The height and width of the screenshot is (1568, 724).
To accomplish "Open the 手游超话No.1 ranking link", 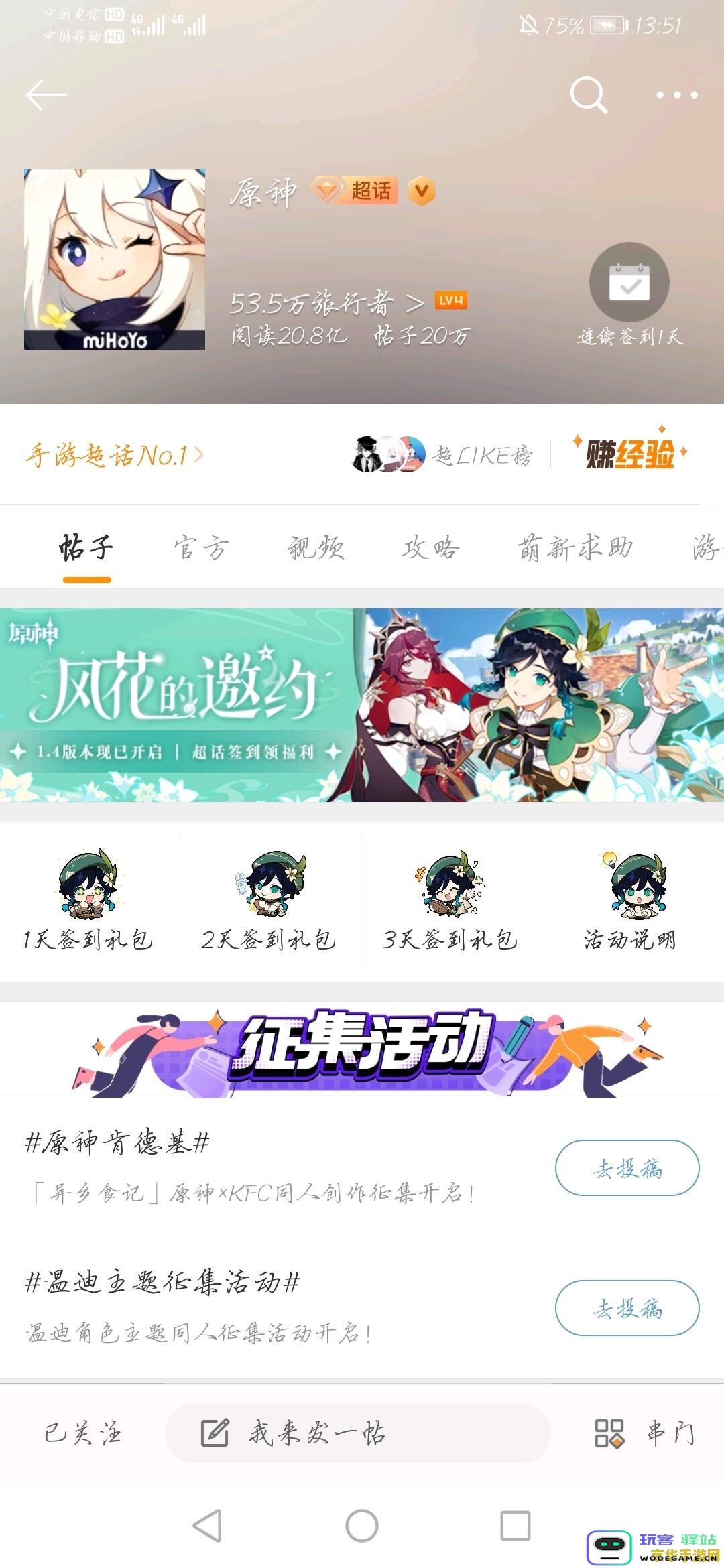I will (x=115, y=456).
